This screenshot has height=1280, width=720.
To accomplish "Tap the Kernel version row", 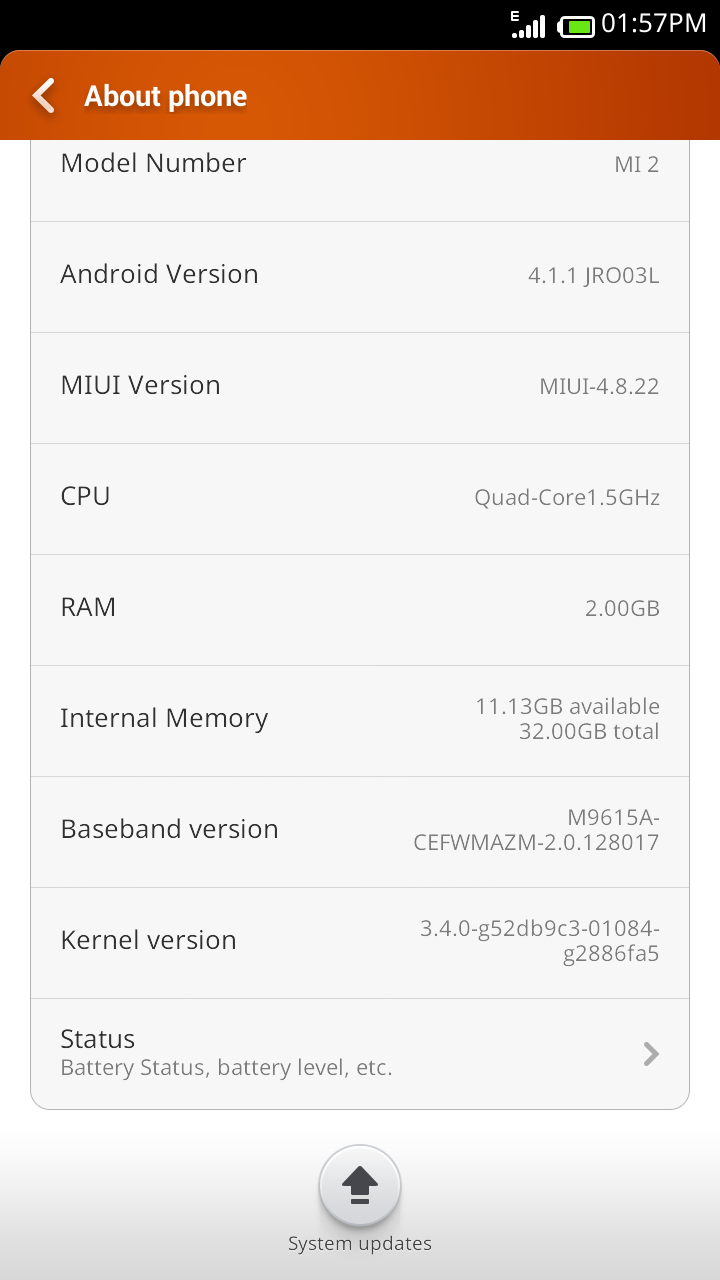I will 360,943.
